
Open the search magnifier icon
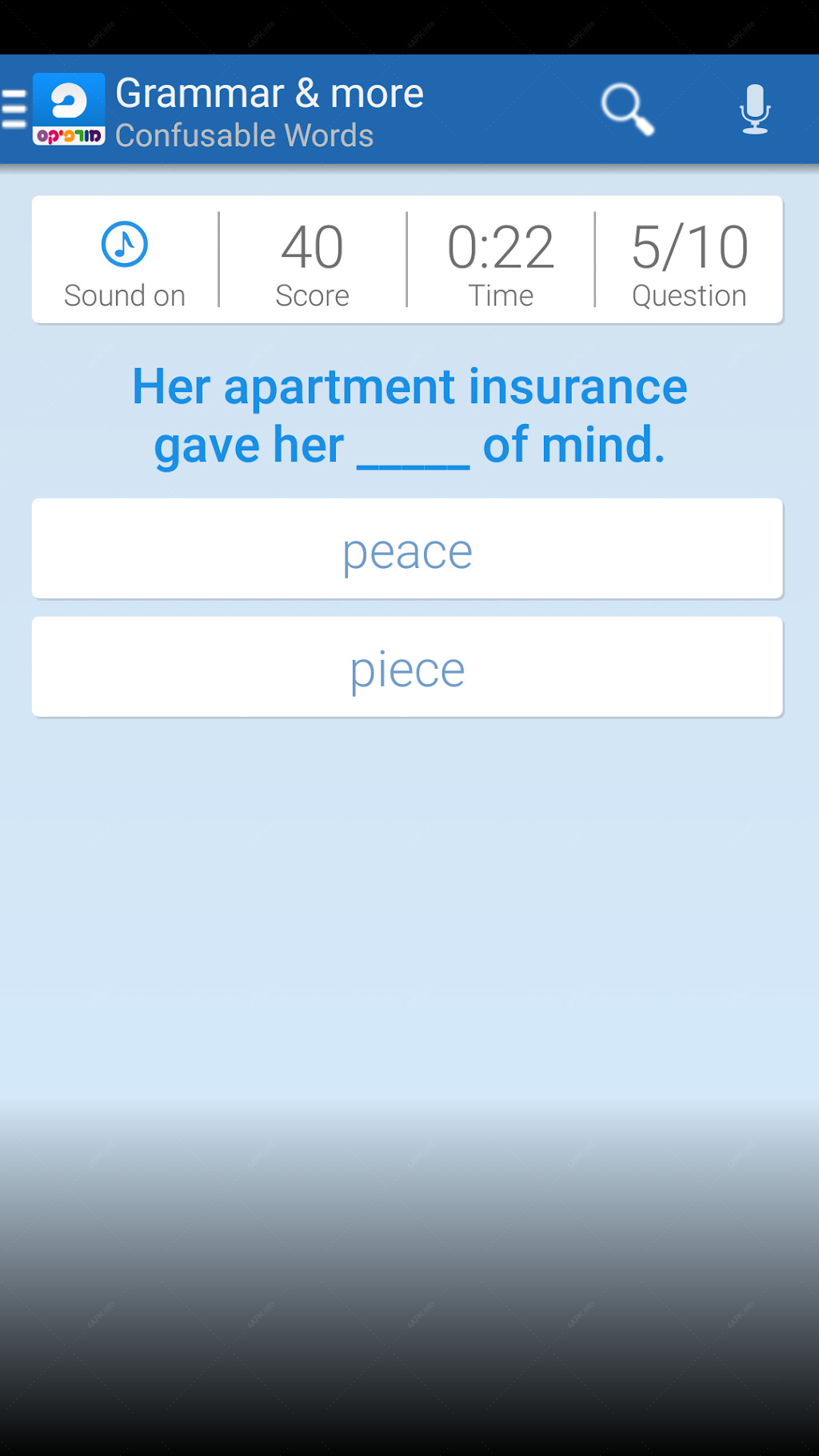coord(628,110)
